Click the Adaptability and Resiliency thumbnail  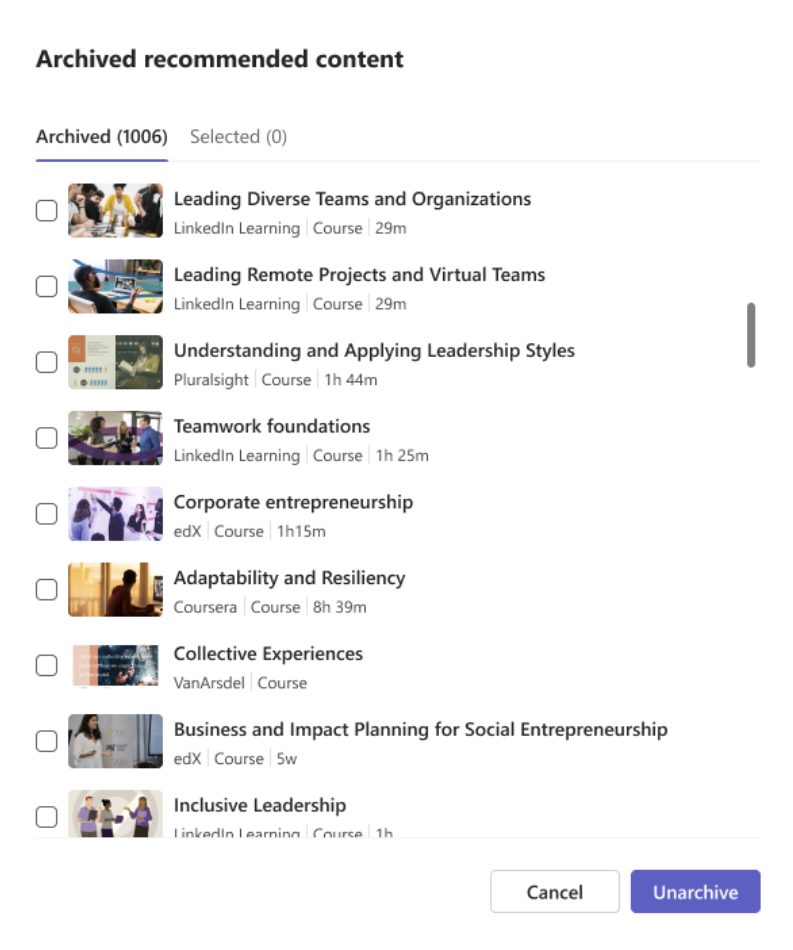[x=115, y=589]
